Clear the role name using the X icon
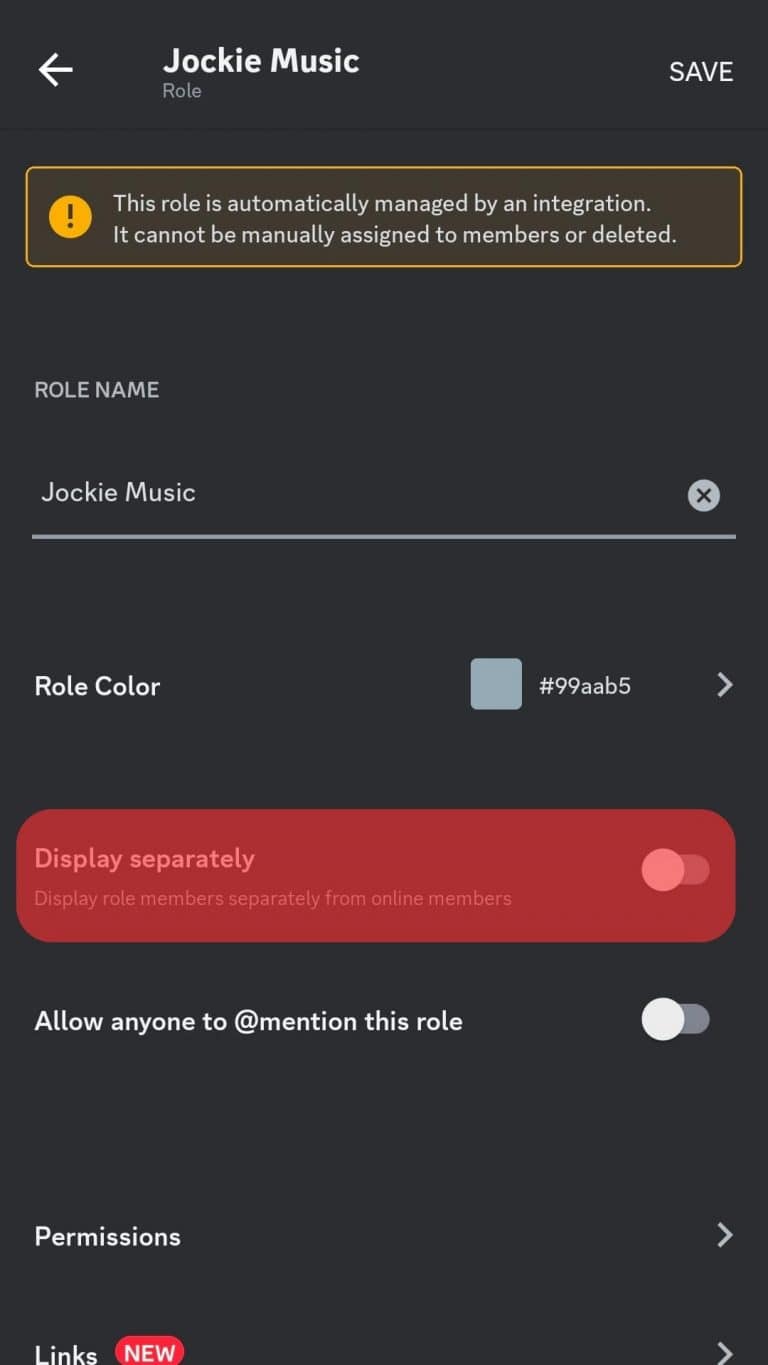Viewport: 768px width, 1365px height. 703,495
